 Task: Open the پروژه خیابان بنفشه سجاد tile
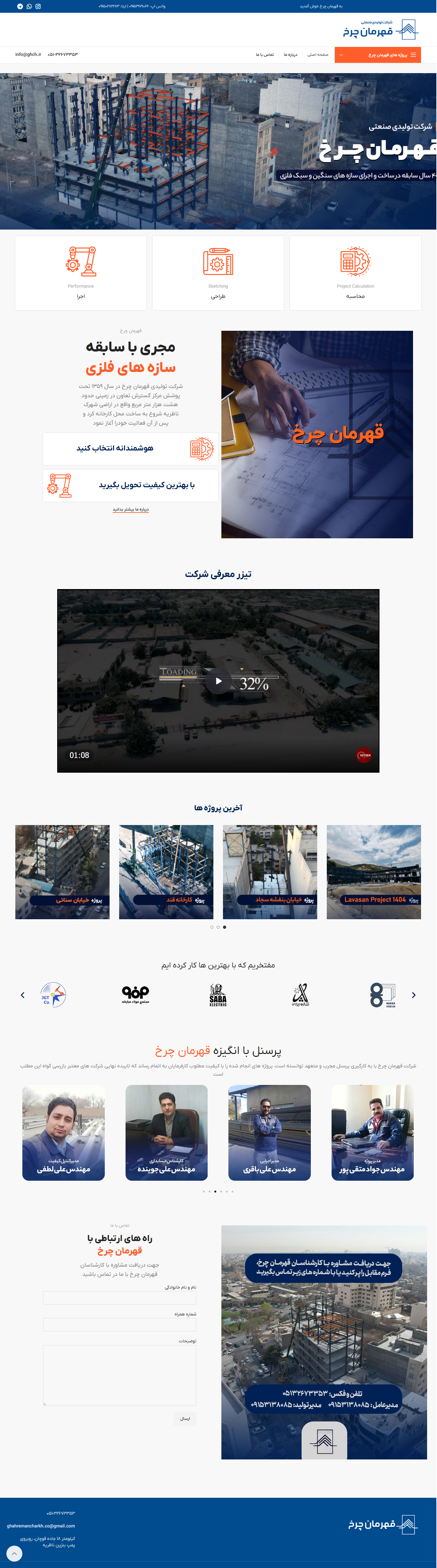tap(270, 872)
